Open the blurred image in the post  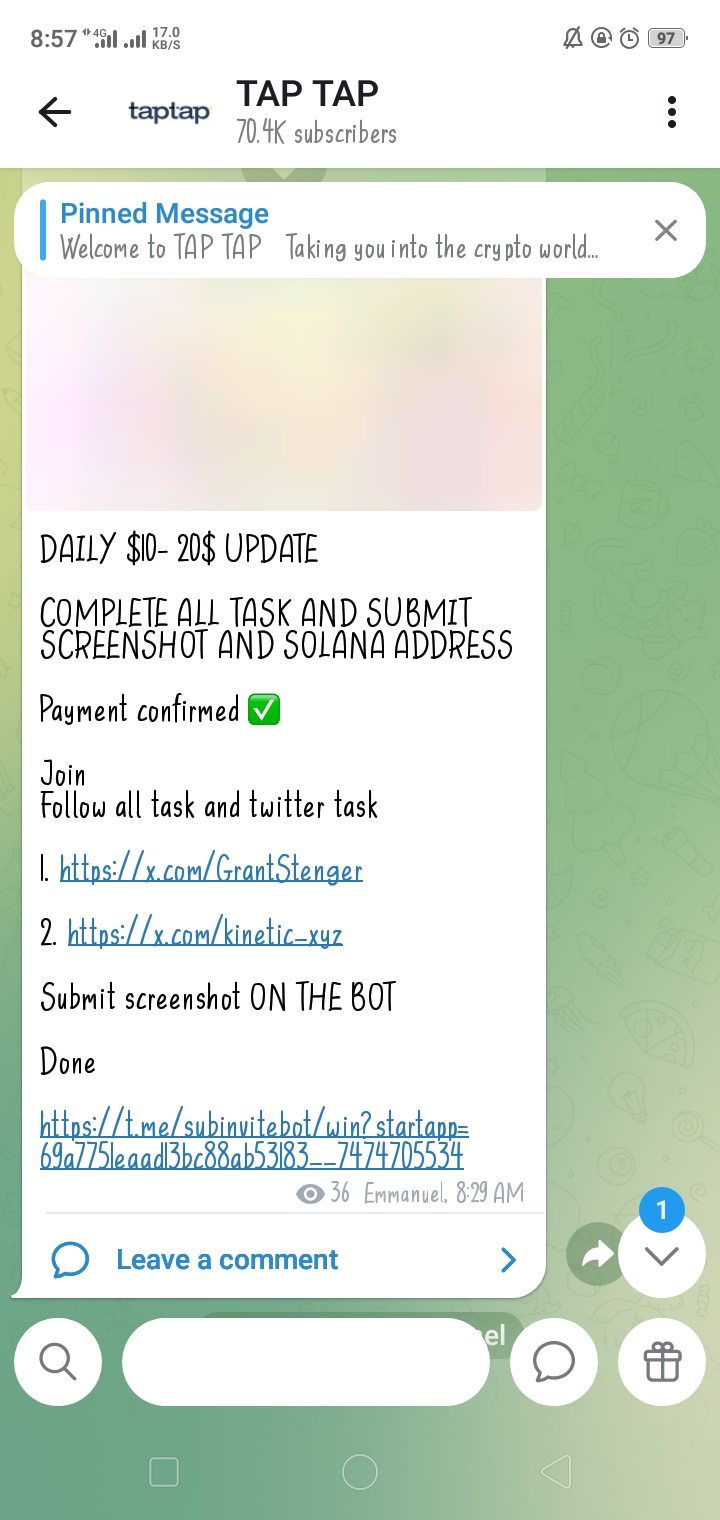(x=283, y=395)
